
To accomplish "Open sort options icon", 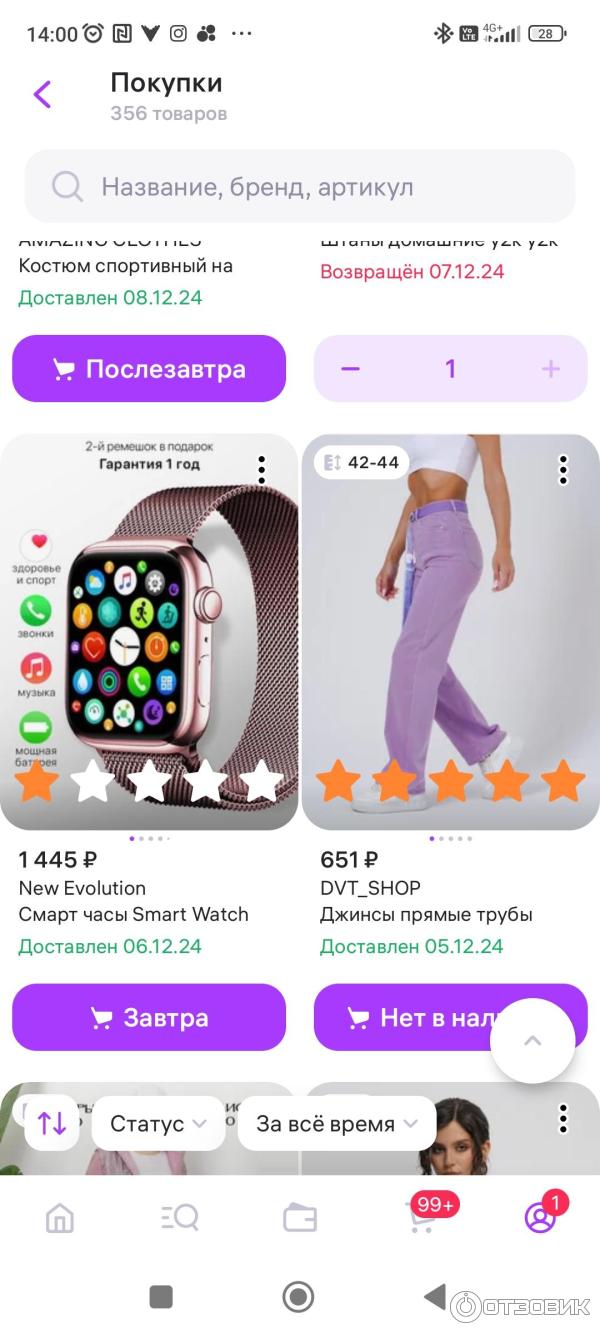I will pos(52,1123).
